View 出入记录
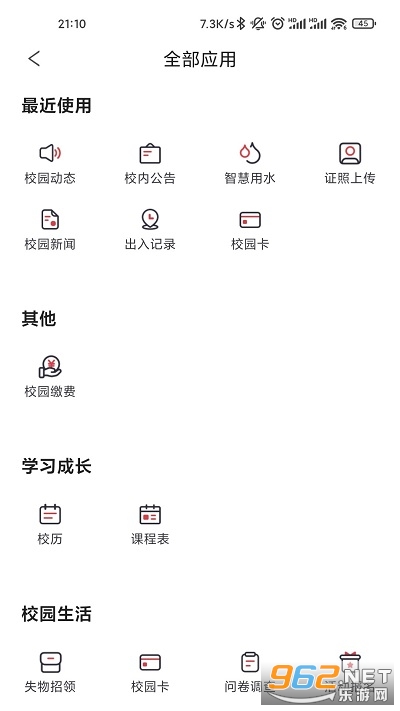The height and width of the screenshot is (711, 400). [x=150, y=229]
